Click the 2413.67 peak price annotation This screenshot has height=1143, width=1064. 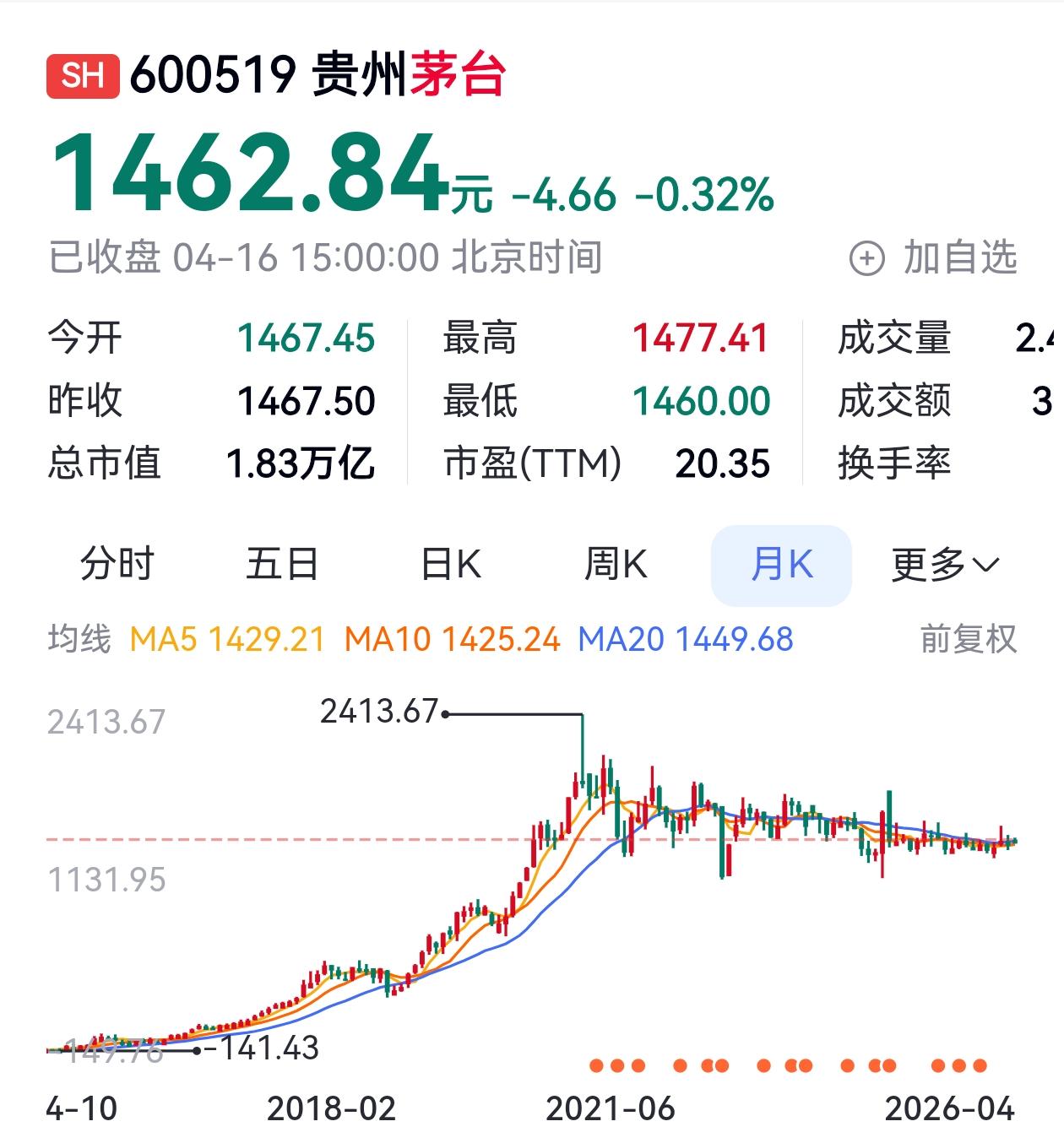point(380,712)
